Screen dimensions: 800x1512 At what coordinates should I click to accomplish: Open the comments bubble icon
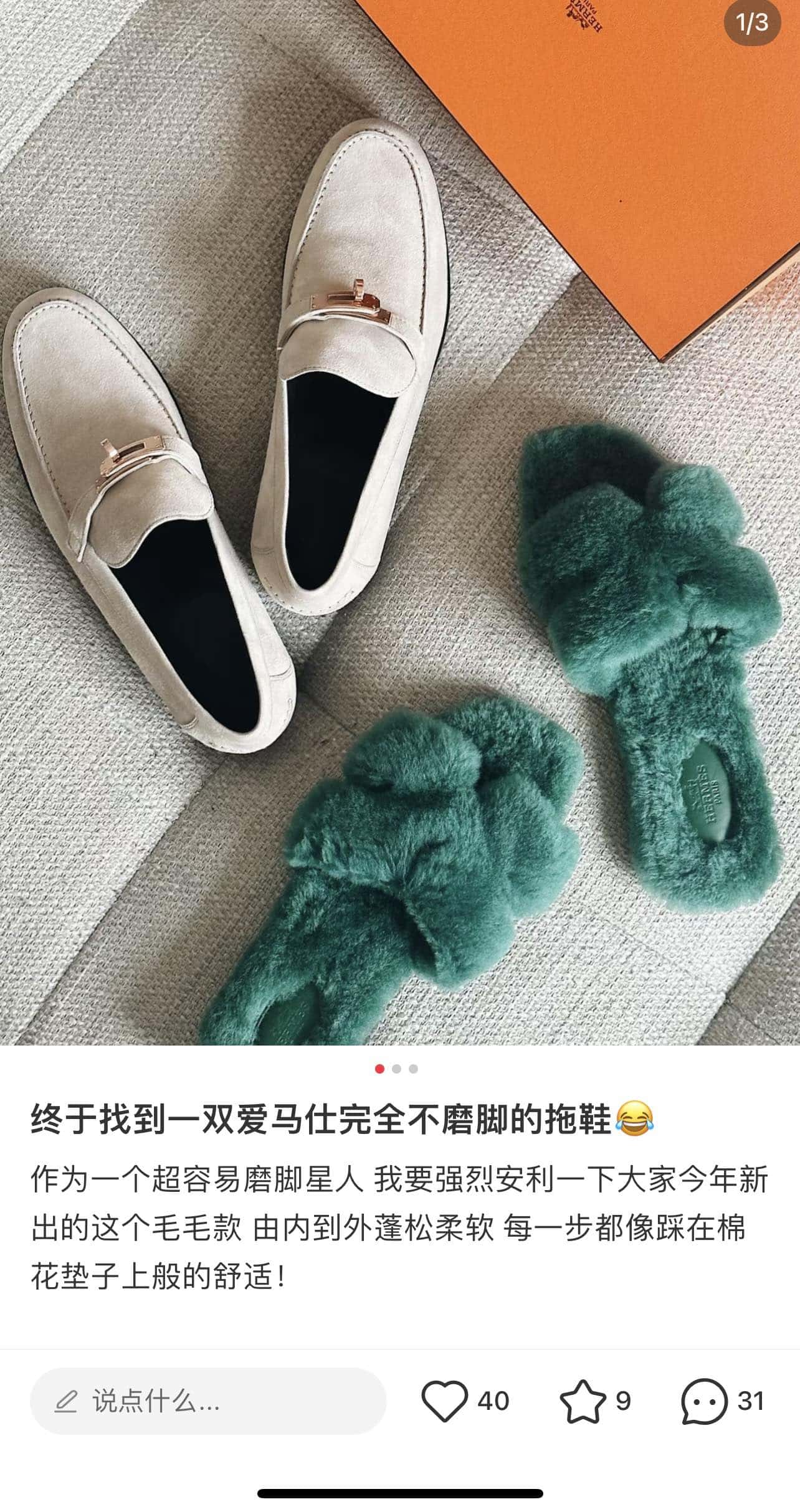[x=704, y=1401]
